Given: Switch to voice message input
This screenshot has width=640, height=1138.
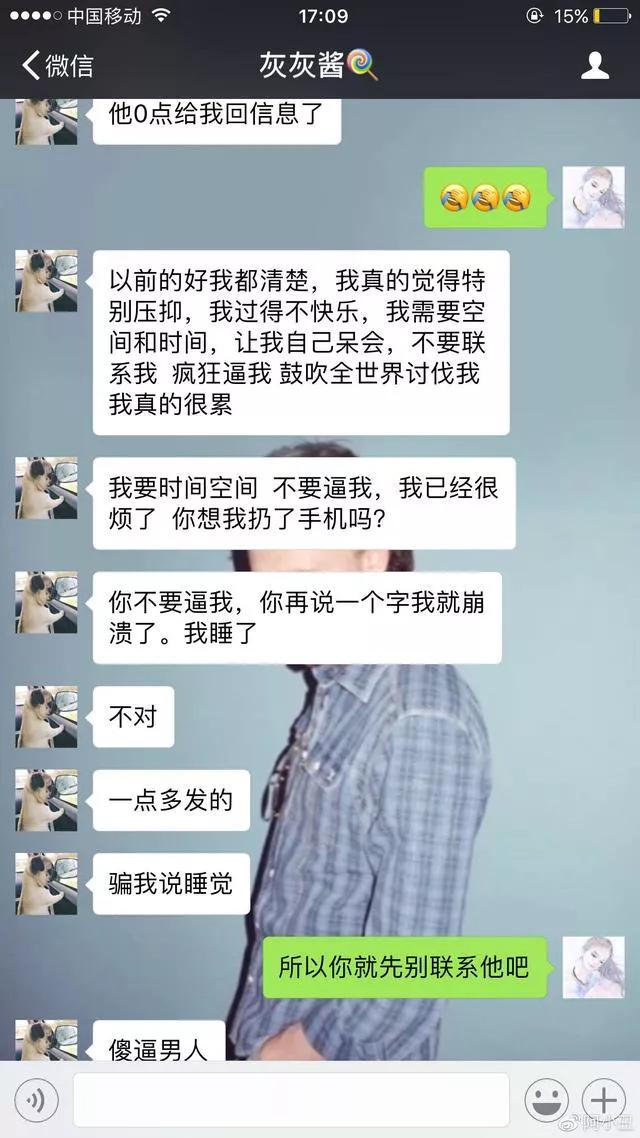Looking at the screenshot, I should (x=37, y=1101).
